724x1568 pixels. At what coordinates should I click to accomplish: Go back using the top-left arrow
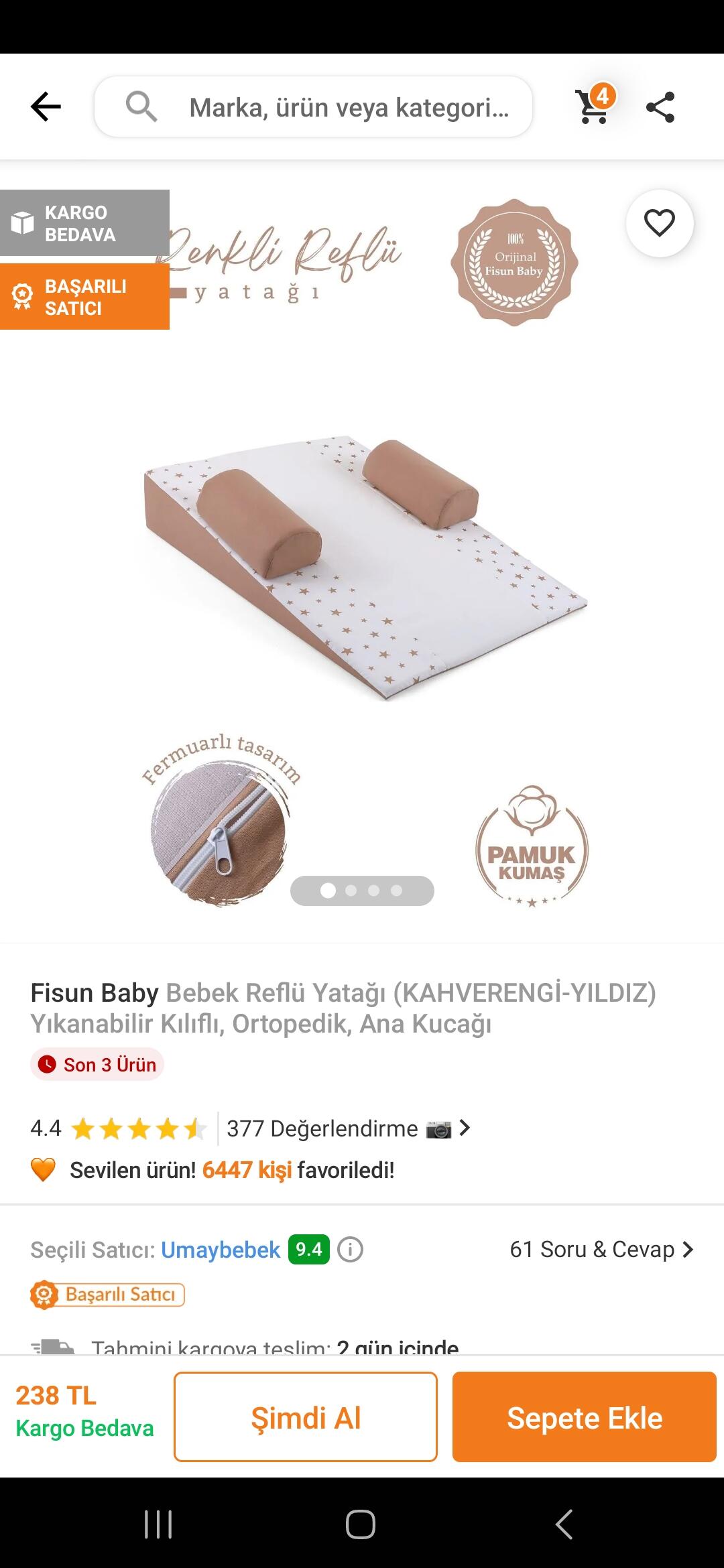pyautogui.click(x=46, y=107)
